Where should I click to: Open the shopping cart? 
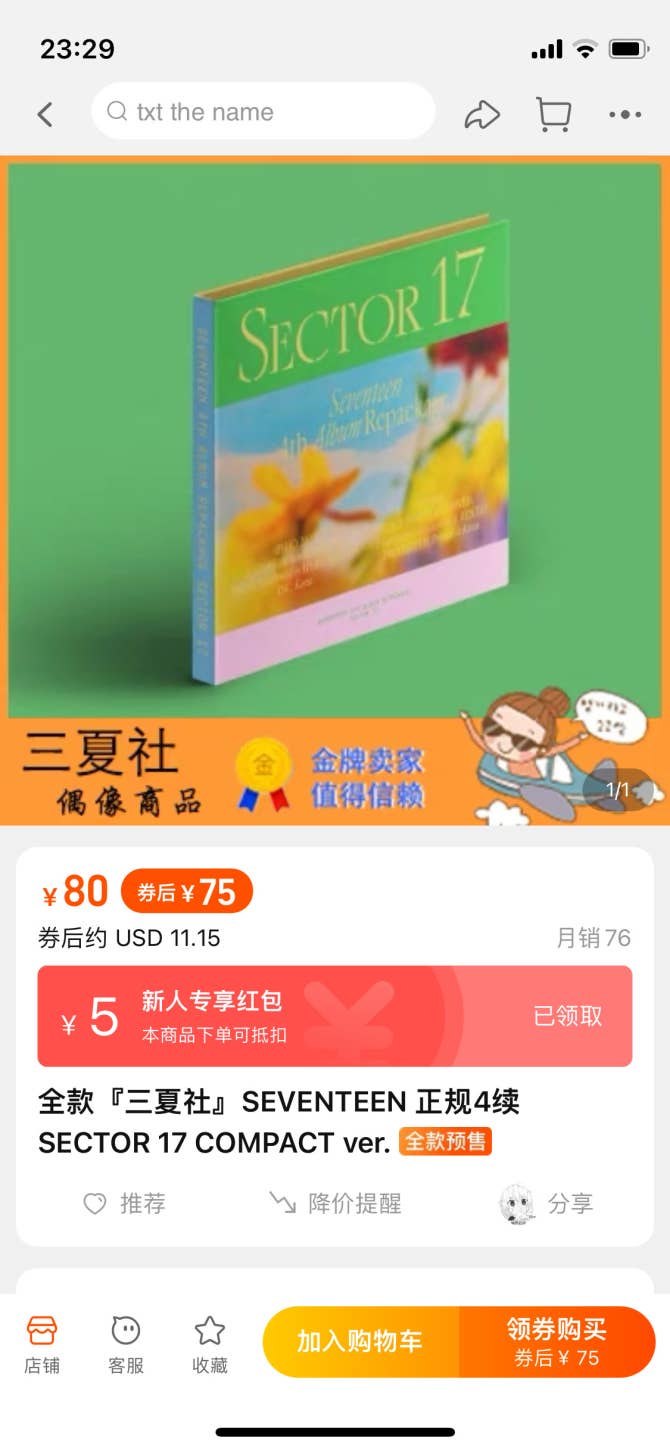point(553,114)
